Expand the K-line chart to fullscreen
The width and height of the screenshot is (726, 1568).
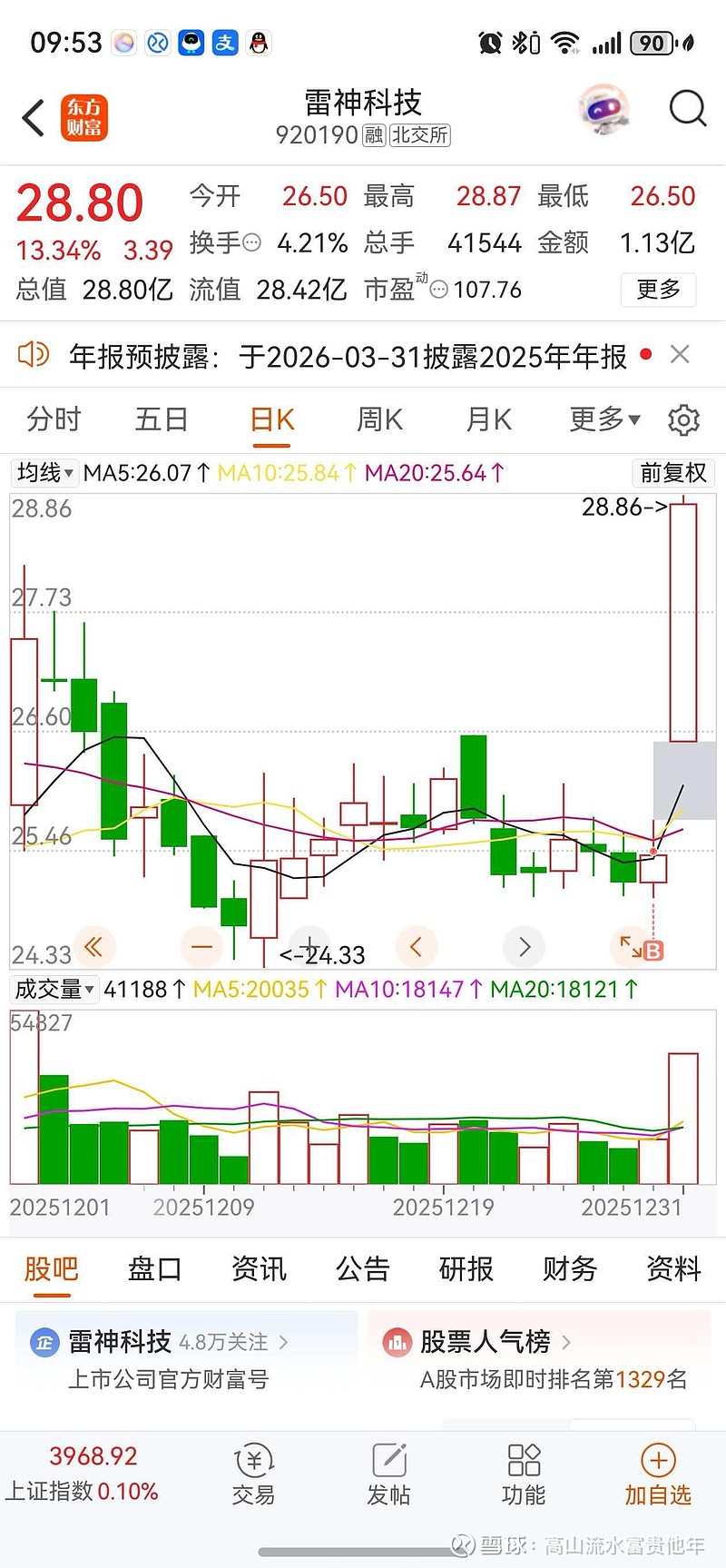[x=632, y=946]
